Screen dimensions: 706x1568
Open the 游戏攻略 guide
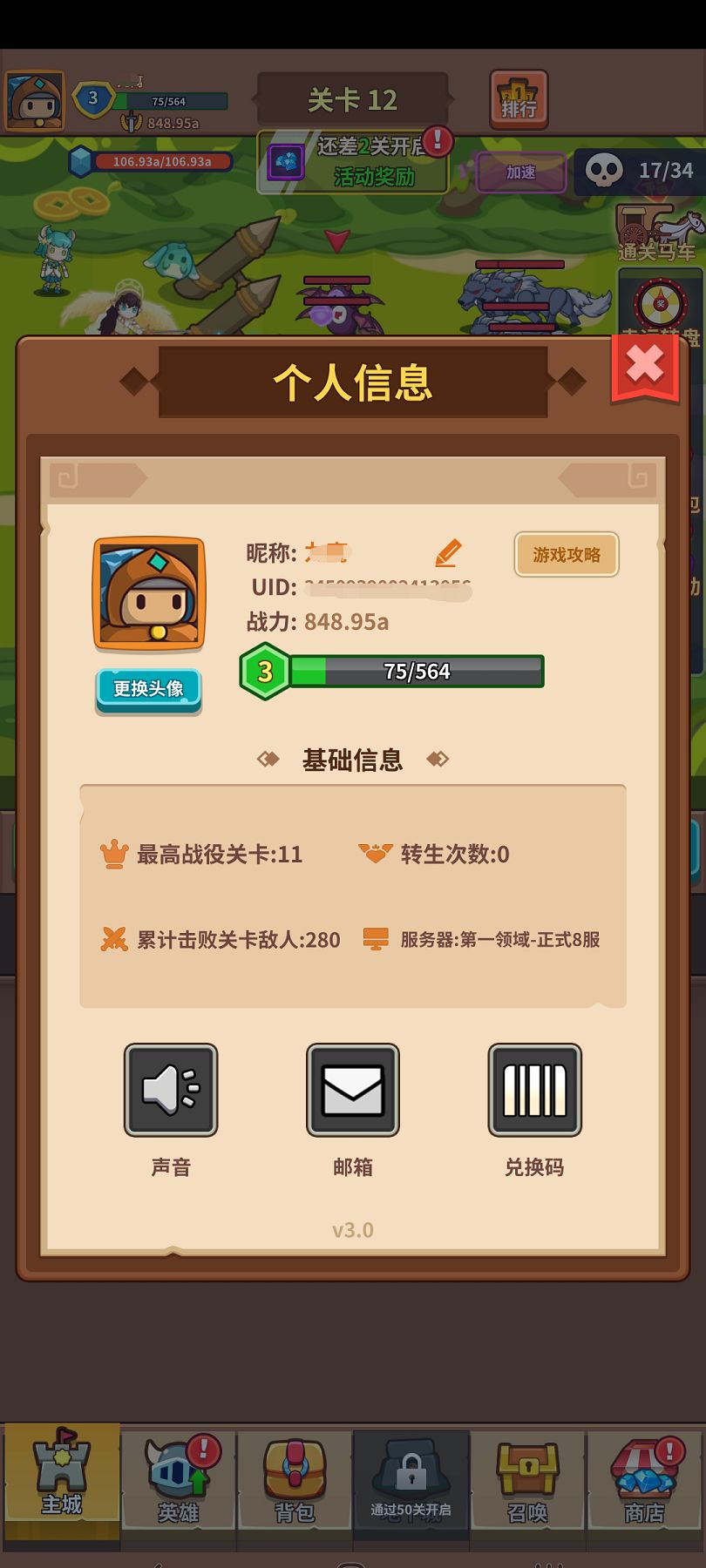[567, 555]
